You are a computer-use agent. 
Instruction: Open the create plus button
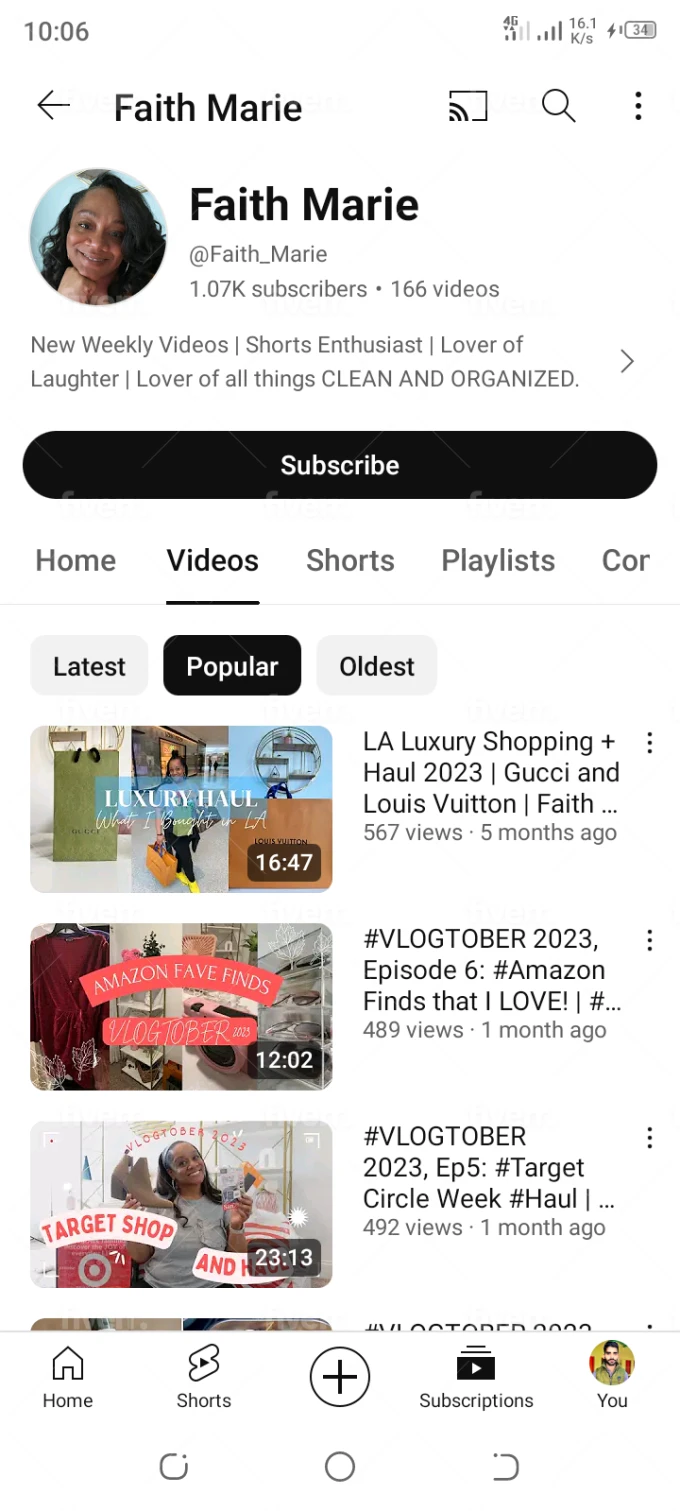340,1378
